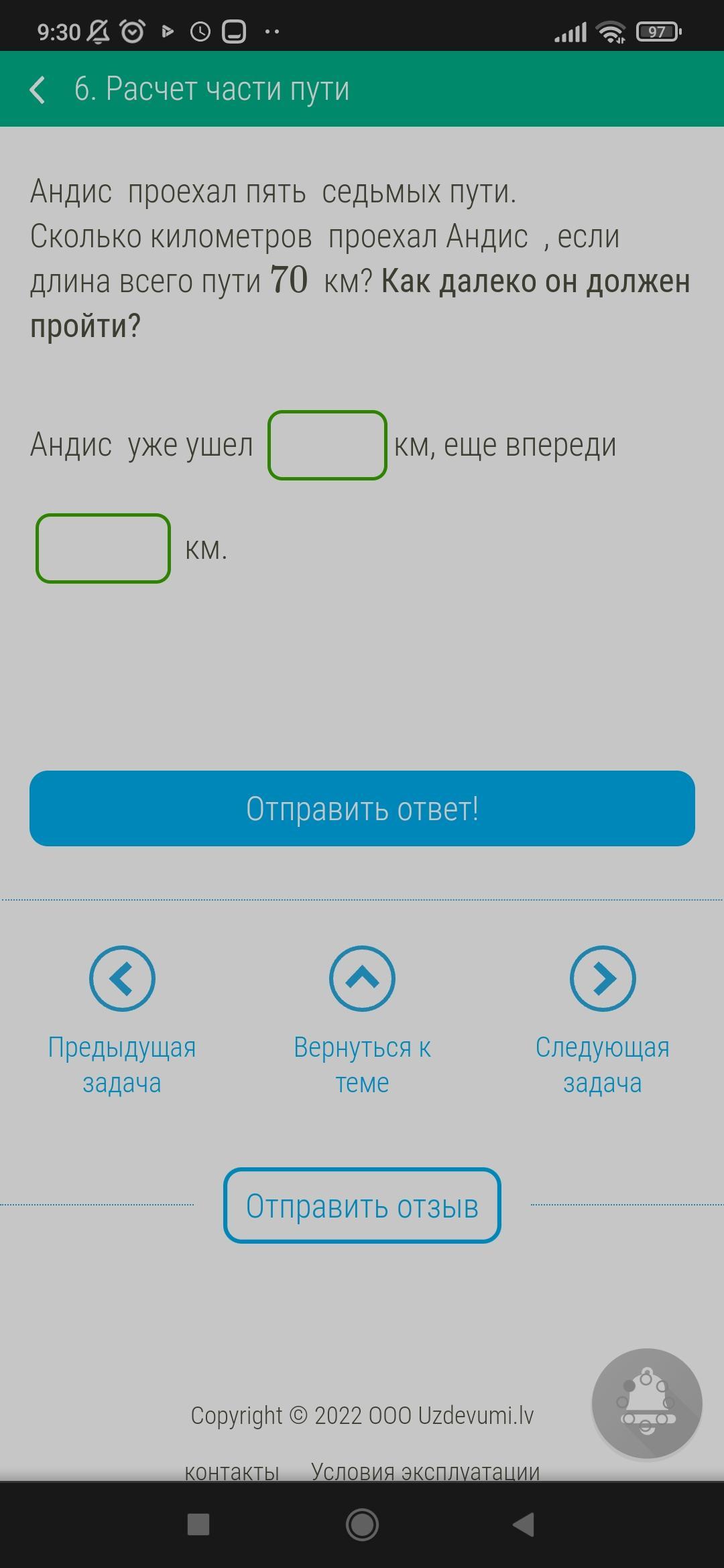Submit answer with Отправить ответ button

pyautogui.click(x=362, y=808)
